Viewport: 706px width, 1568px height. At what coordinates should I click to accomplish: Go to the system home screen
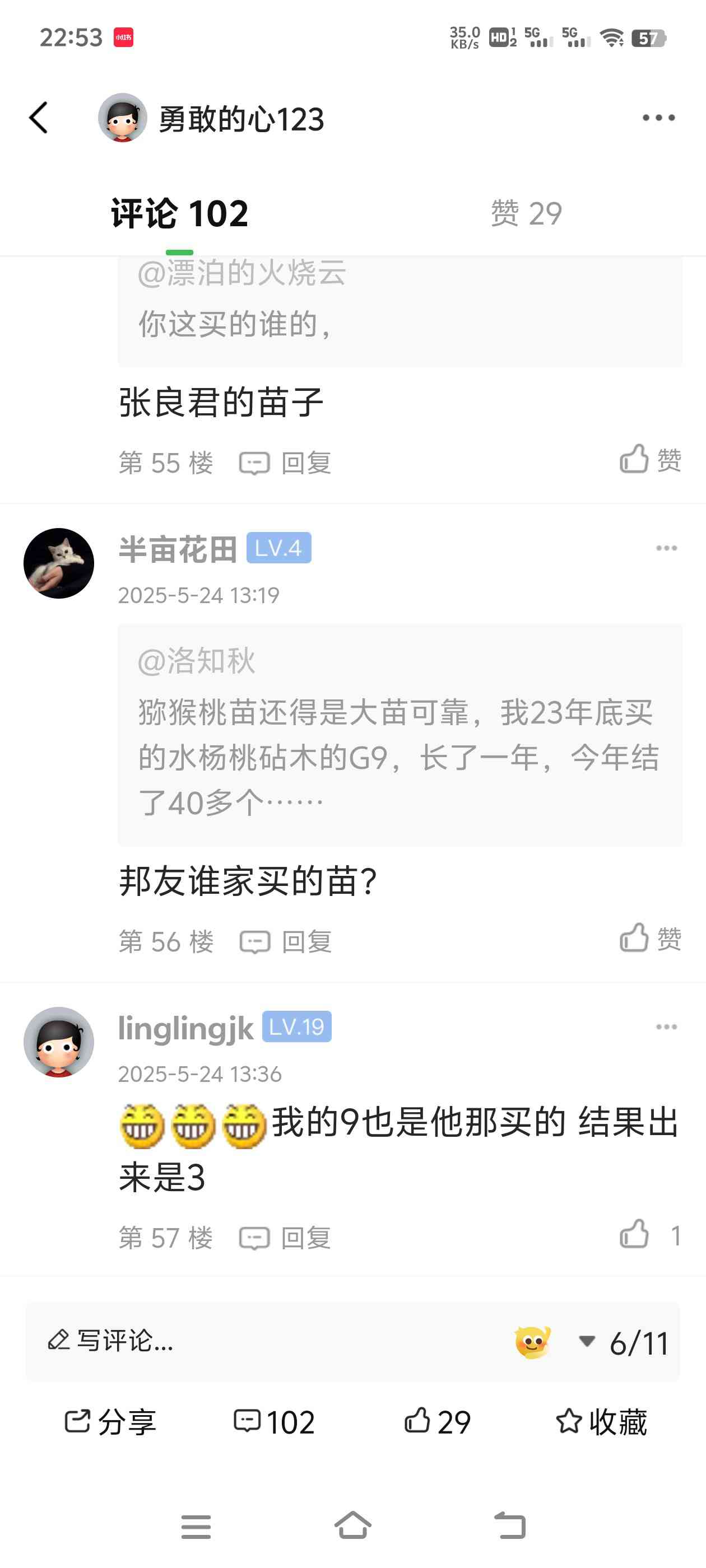(x=352, y=1525)
